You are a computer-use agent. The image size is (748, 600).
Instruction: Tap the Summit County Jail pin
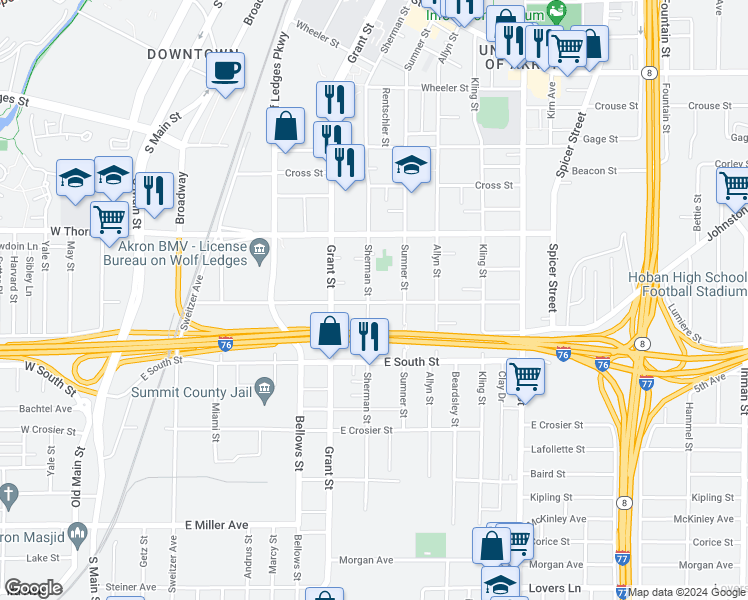tap(265, 387)
